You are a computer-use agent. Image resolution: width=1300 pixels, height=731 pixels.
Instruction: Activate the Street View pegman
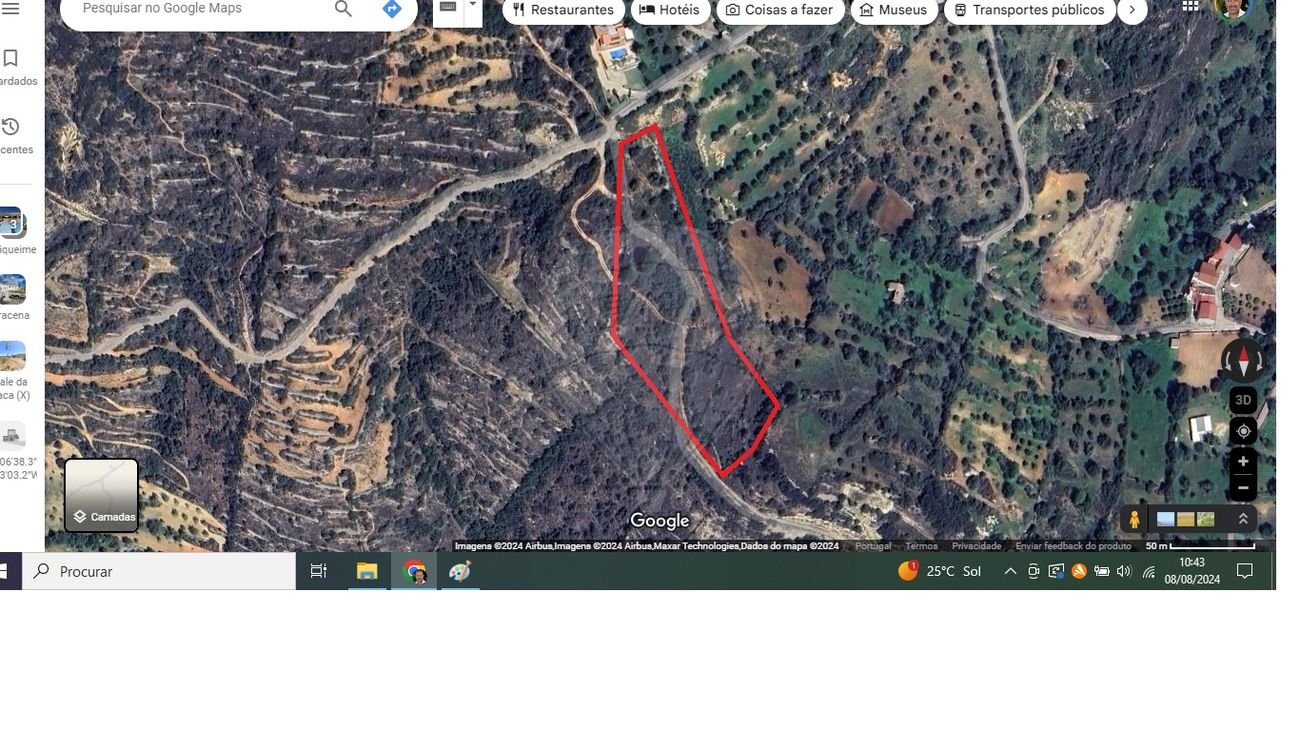(x=1134, y=519)
